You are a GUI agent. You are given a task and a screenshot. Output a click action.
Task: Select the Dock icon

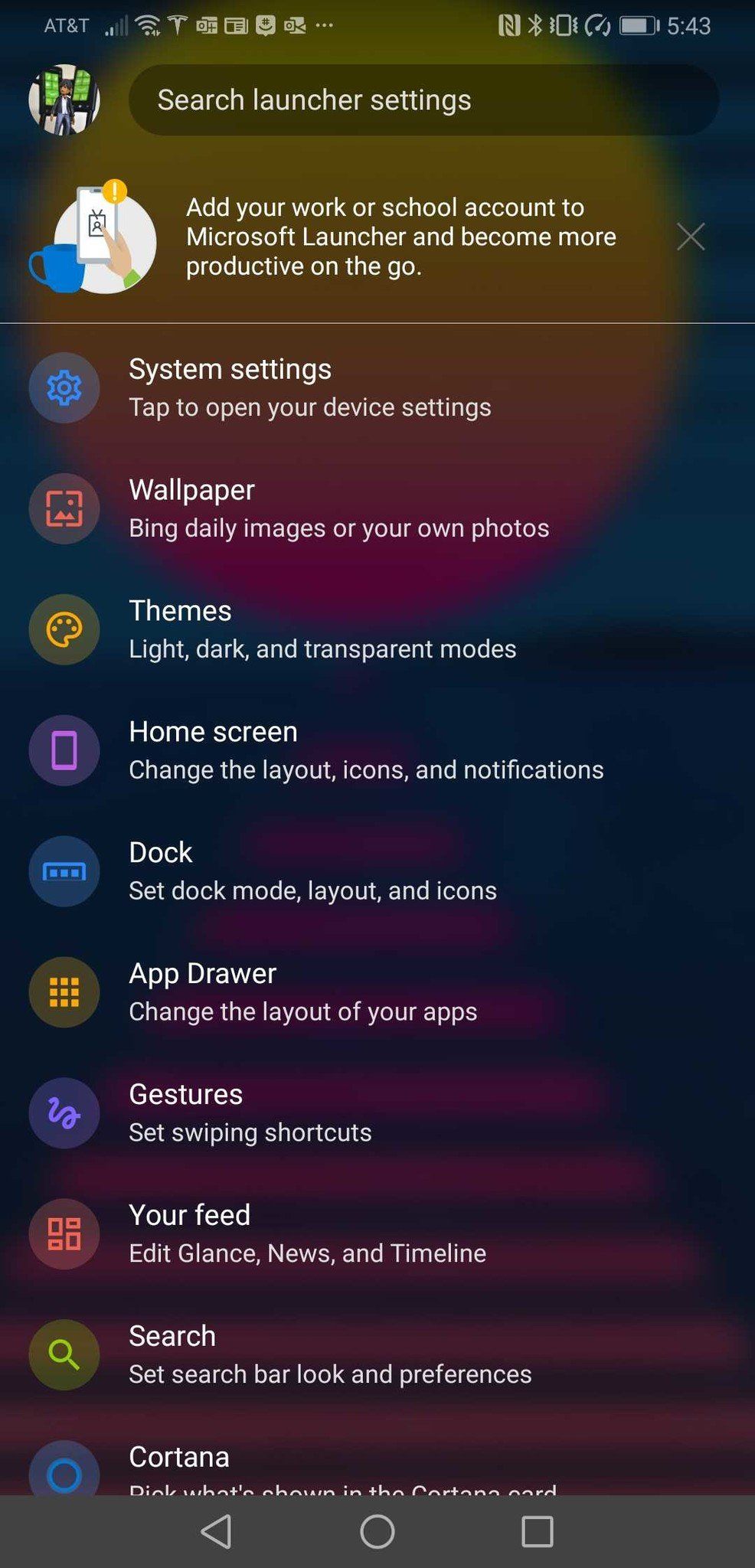pyautogui.click(x=64, y=871)
